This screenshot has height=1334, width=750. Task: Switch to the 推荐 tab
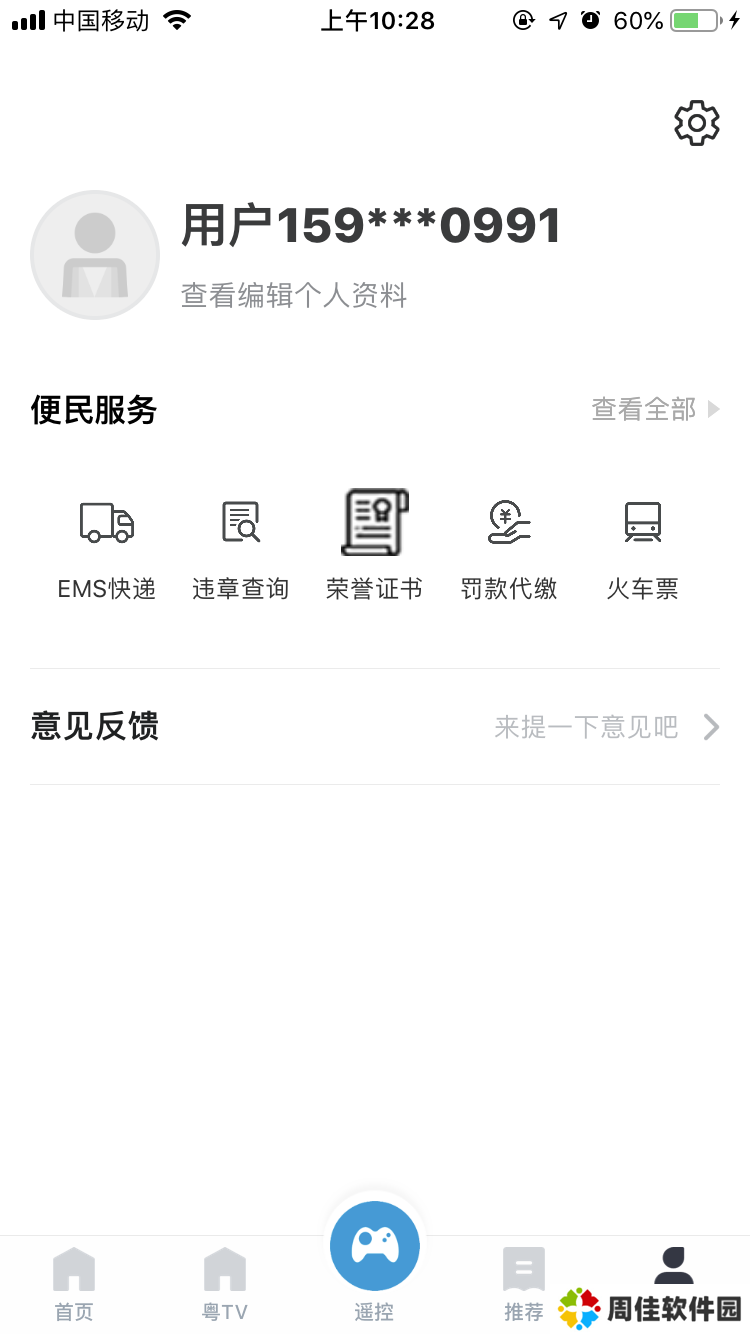pos(524,1284)
